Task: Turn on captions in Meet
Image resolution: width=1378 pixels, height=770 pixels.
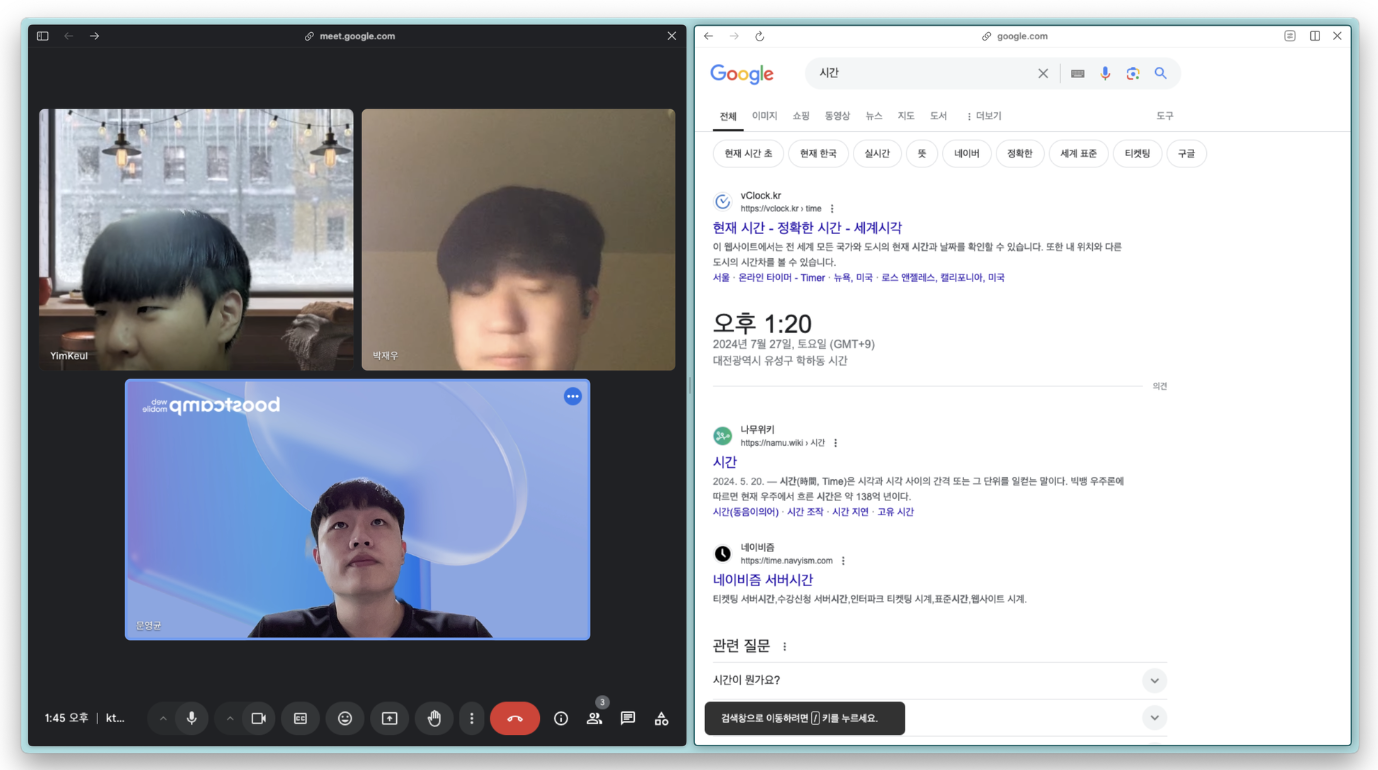Action: 300,718
